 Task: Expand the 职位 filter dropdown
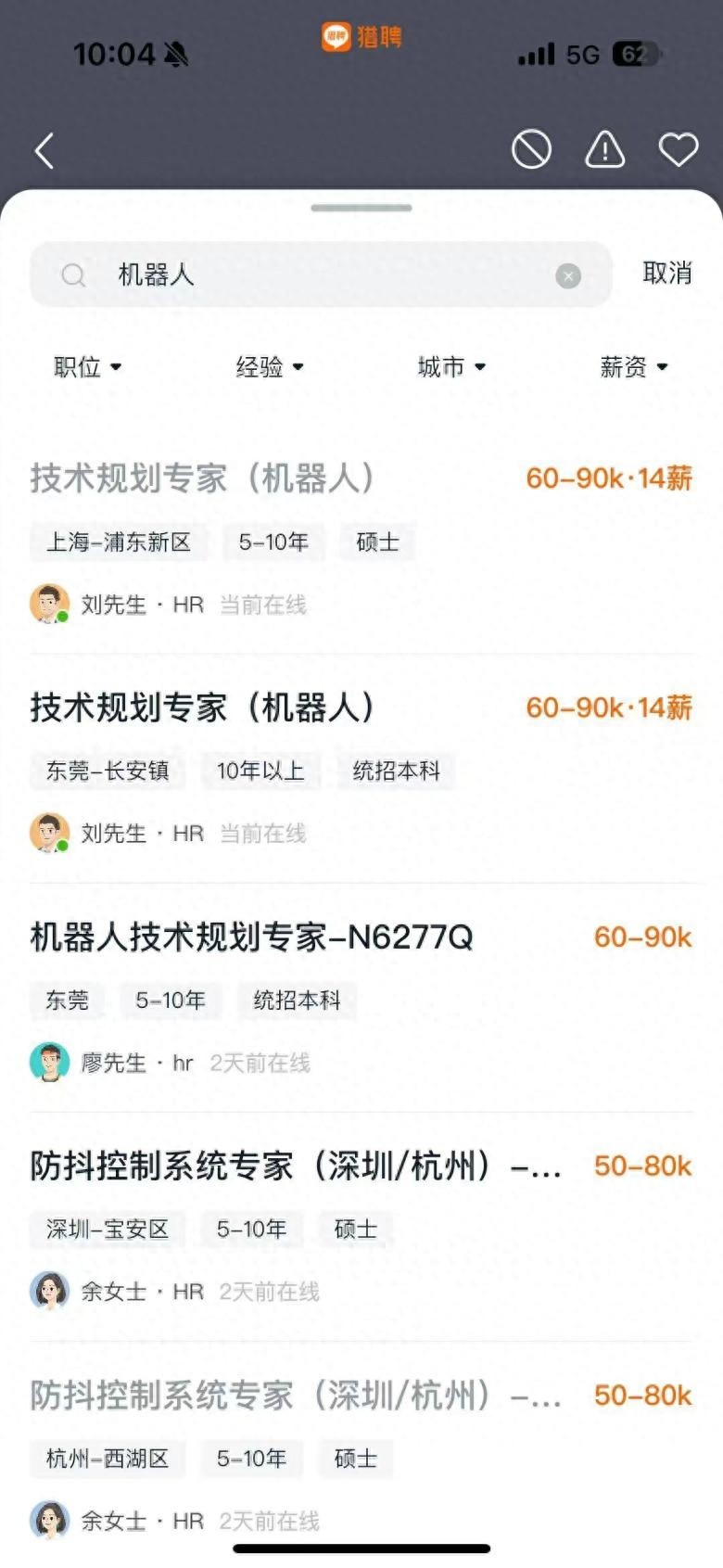(87, 367)
